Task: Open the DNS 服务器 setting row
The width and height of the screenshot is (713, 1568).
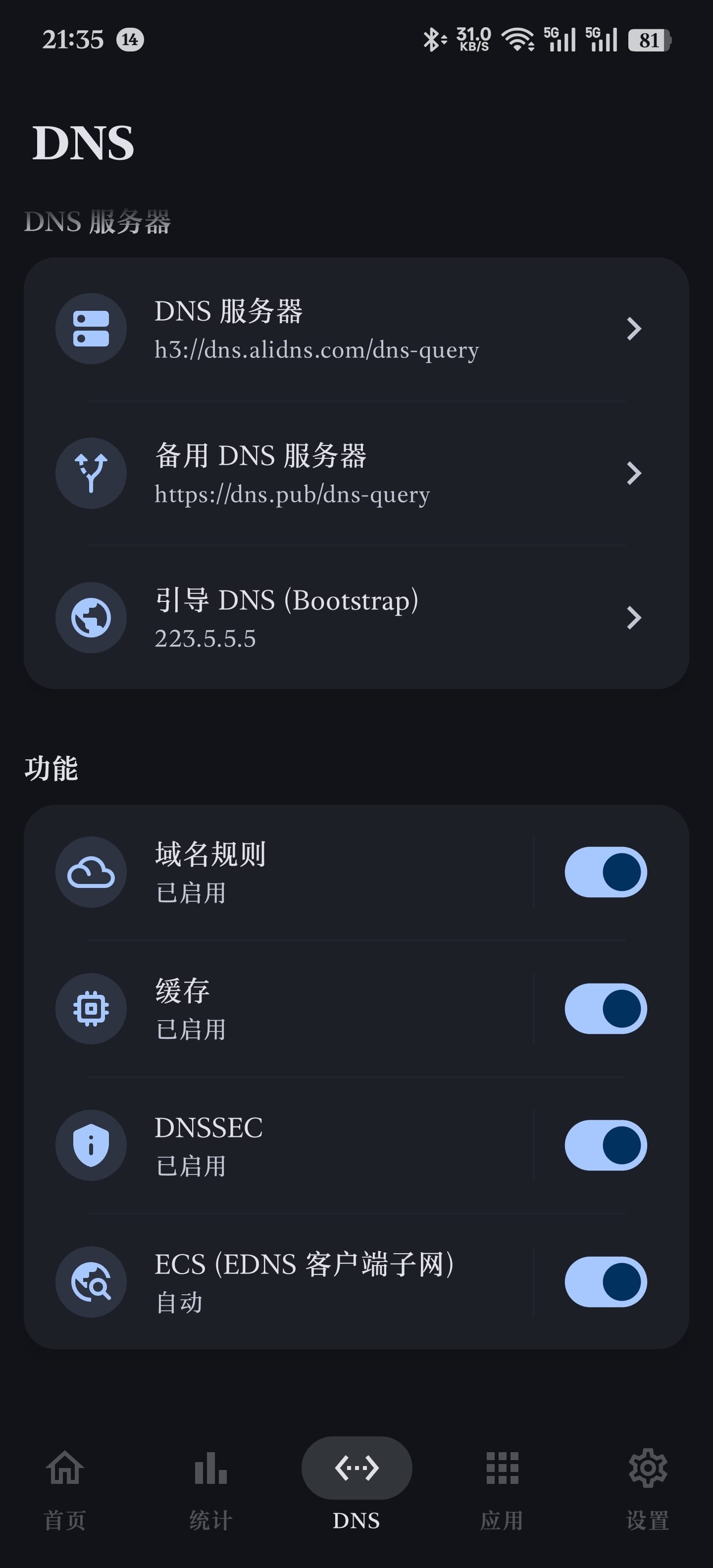Action: (356, 329)
